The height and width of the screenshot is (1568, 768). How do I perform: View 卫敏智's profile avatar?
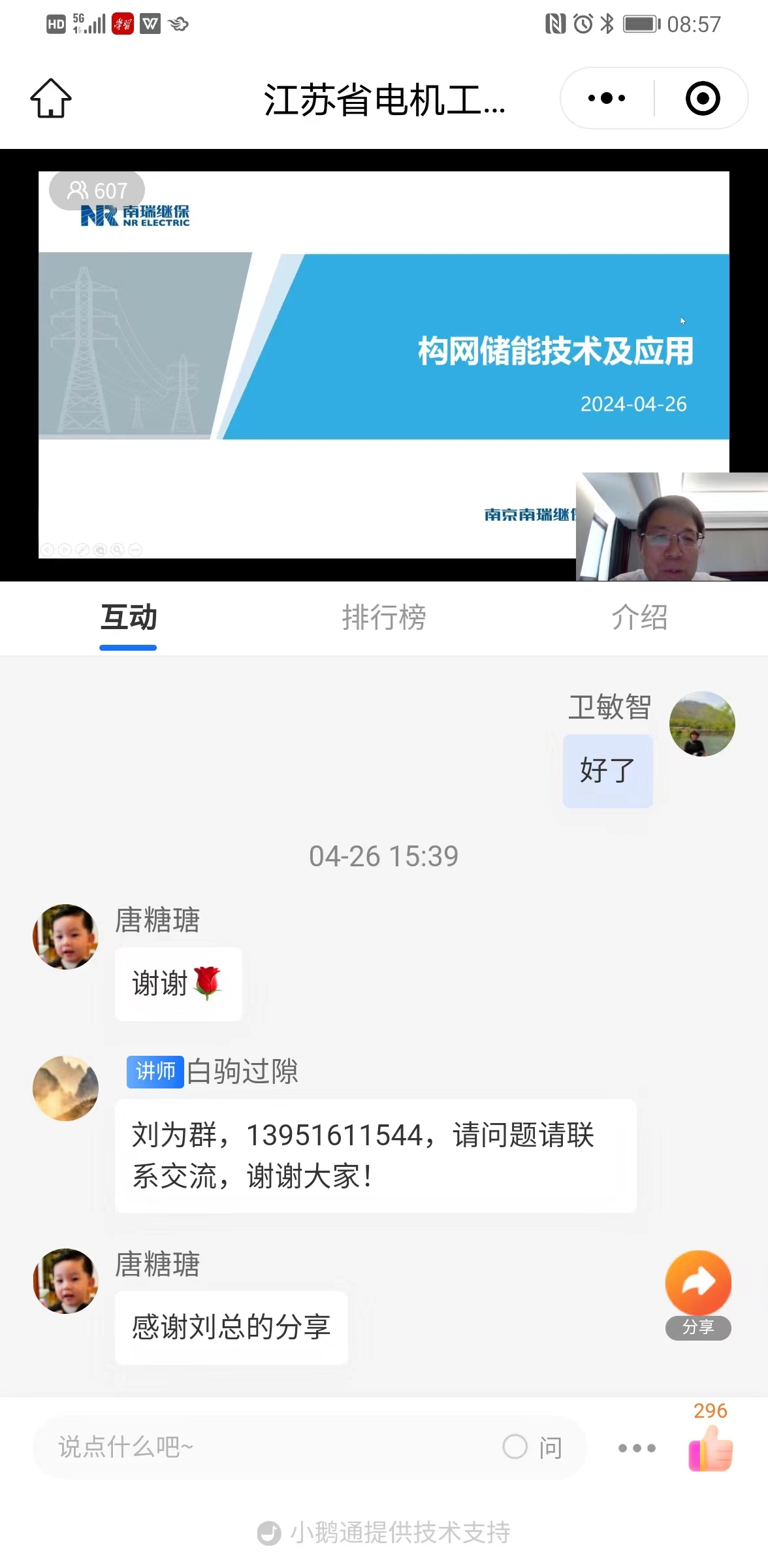coord(702,724)
